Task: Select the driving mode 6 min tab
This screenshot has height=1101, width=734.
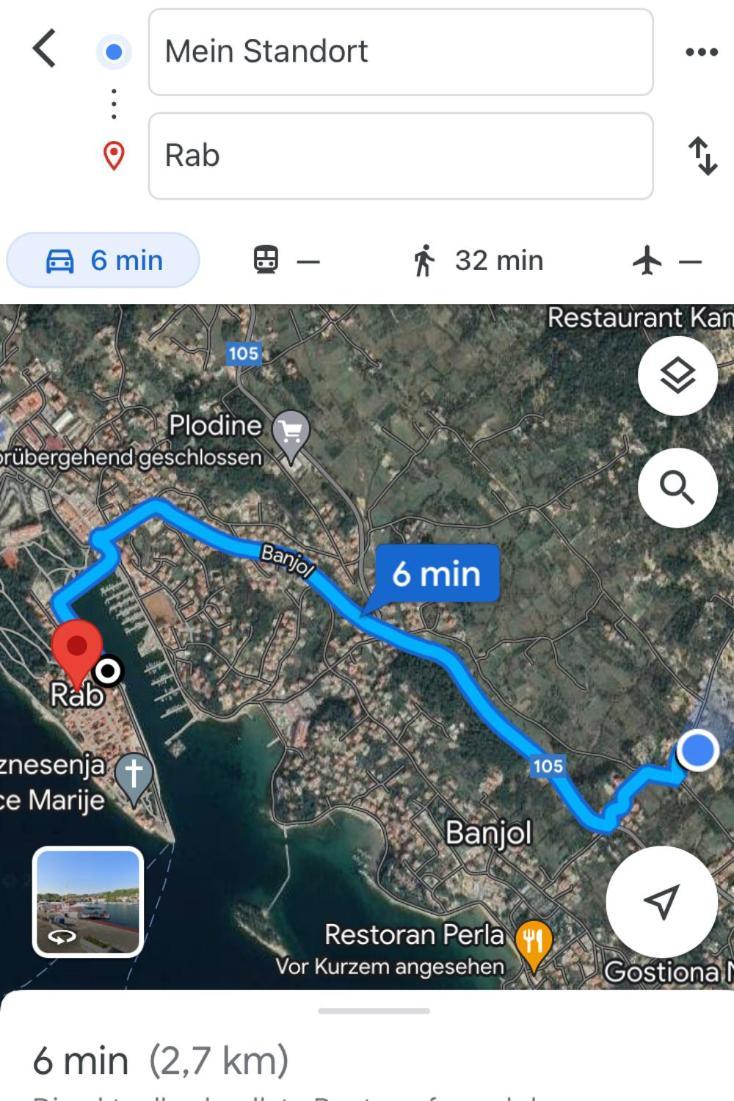Action: coord(104,260)
